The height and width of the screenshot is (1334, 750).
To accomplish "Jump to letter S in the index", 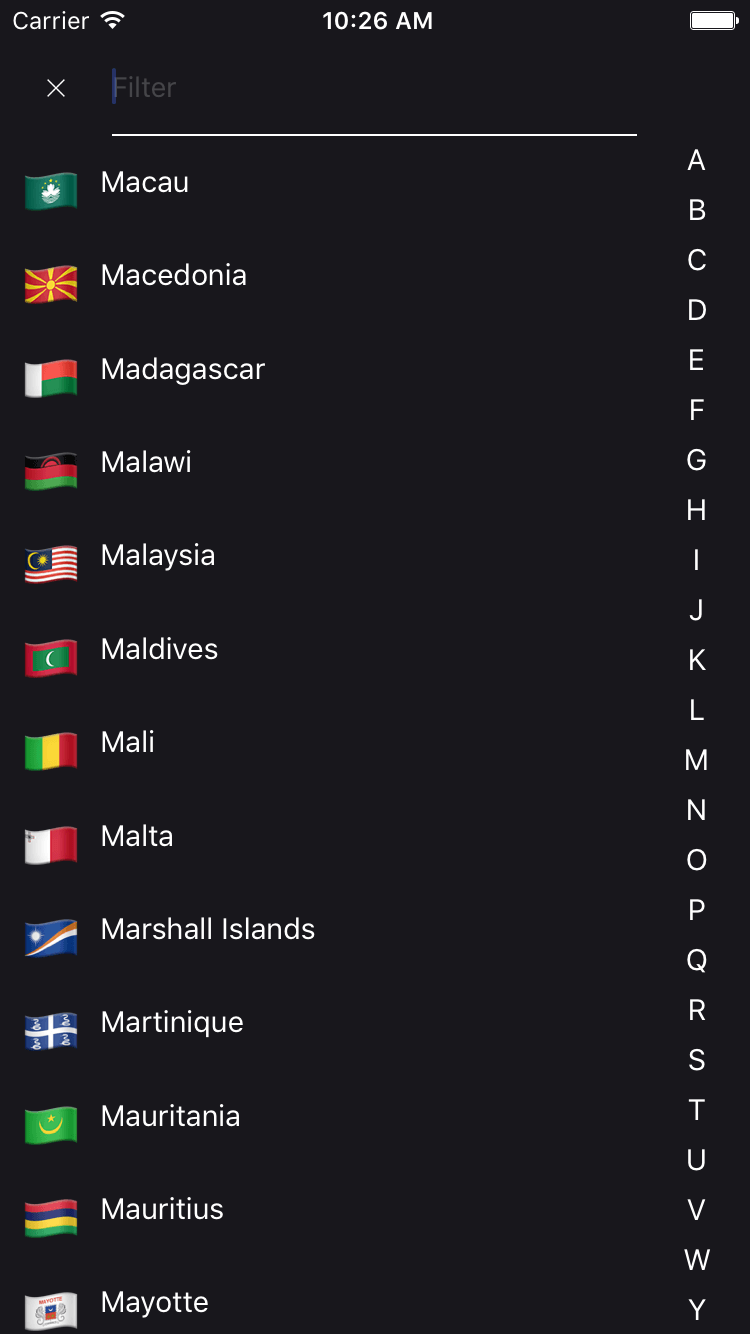I will (x=697, y=1060).
